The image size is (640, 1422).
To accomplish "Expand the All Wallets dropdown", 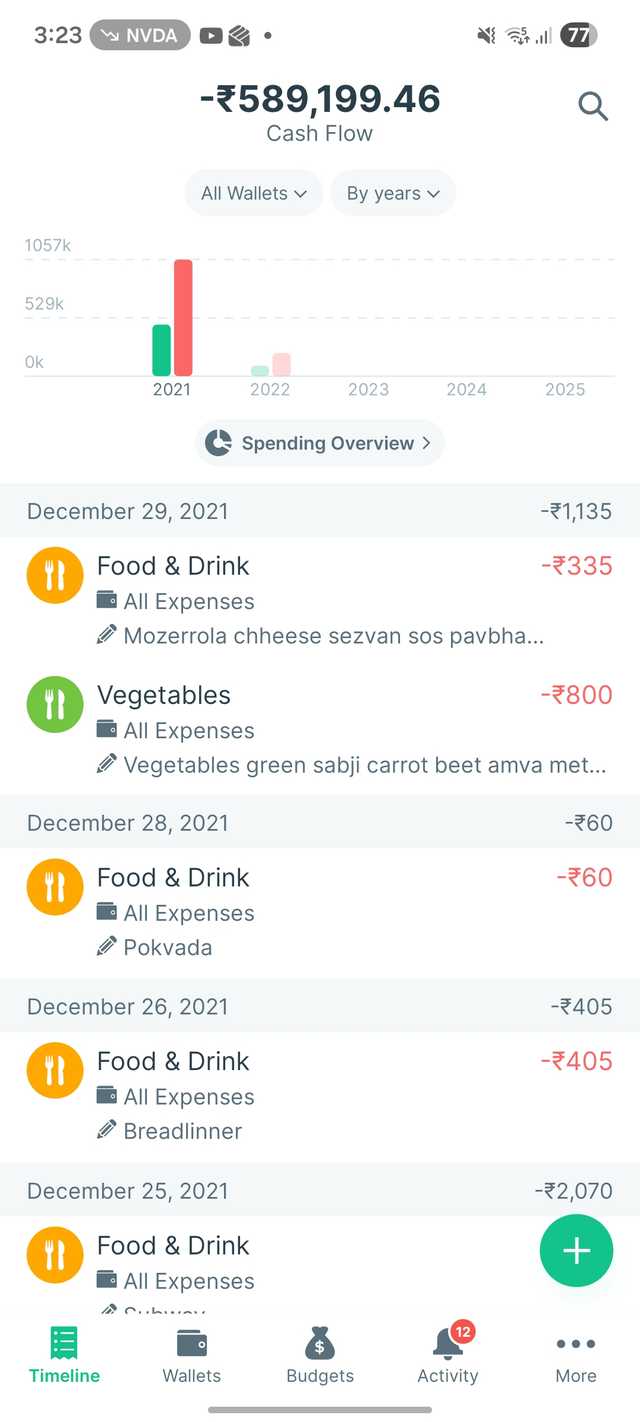I will [254, 193].
